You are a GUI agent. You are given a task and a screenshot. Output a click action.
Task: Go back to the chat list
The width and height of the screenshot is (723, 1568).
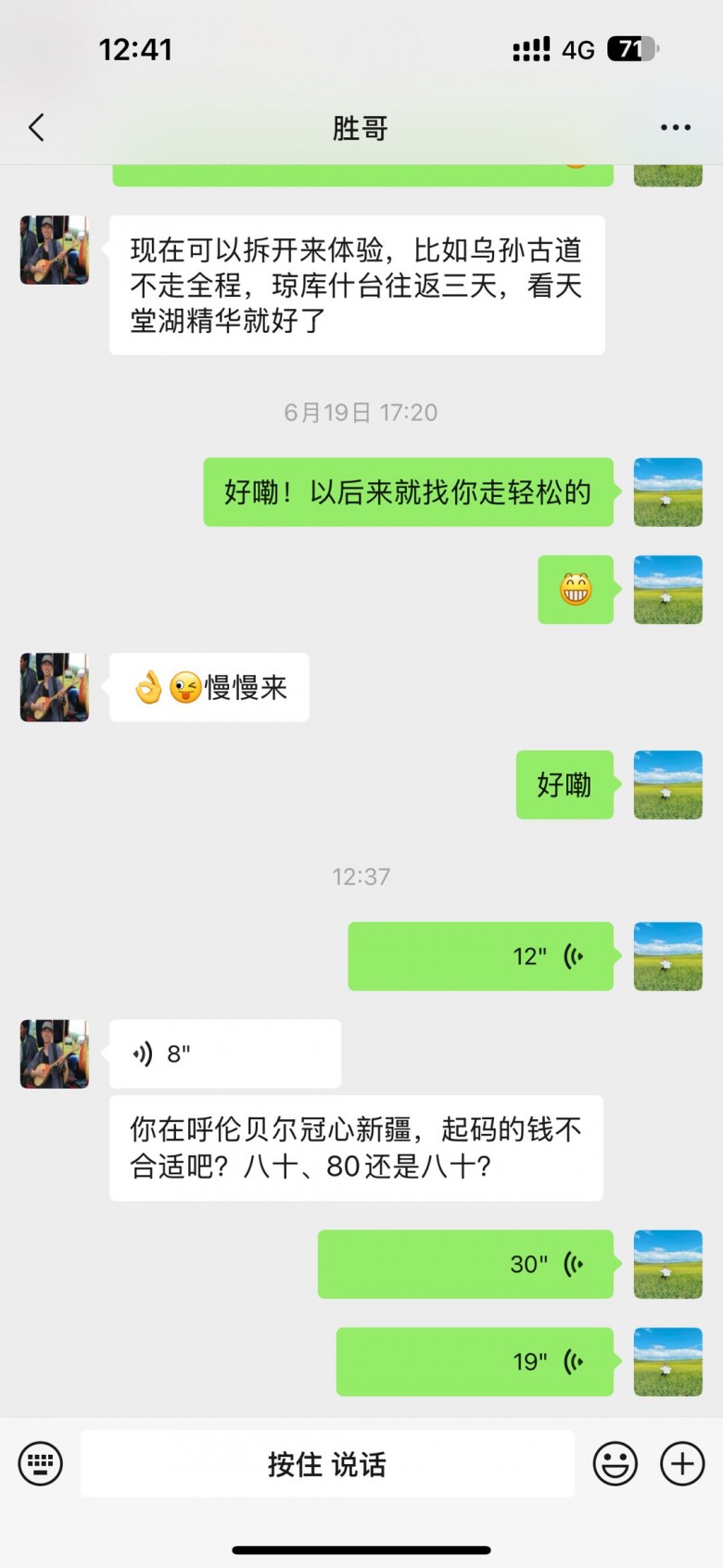(x=37, y=128)
